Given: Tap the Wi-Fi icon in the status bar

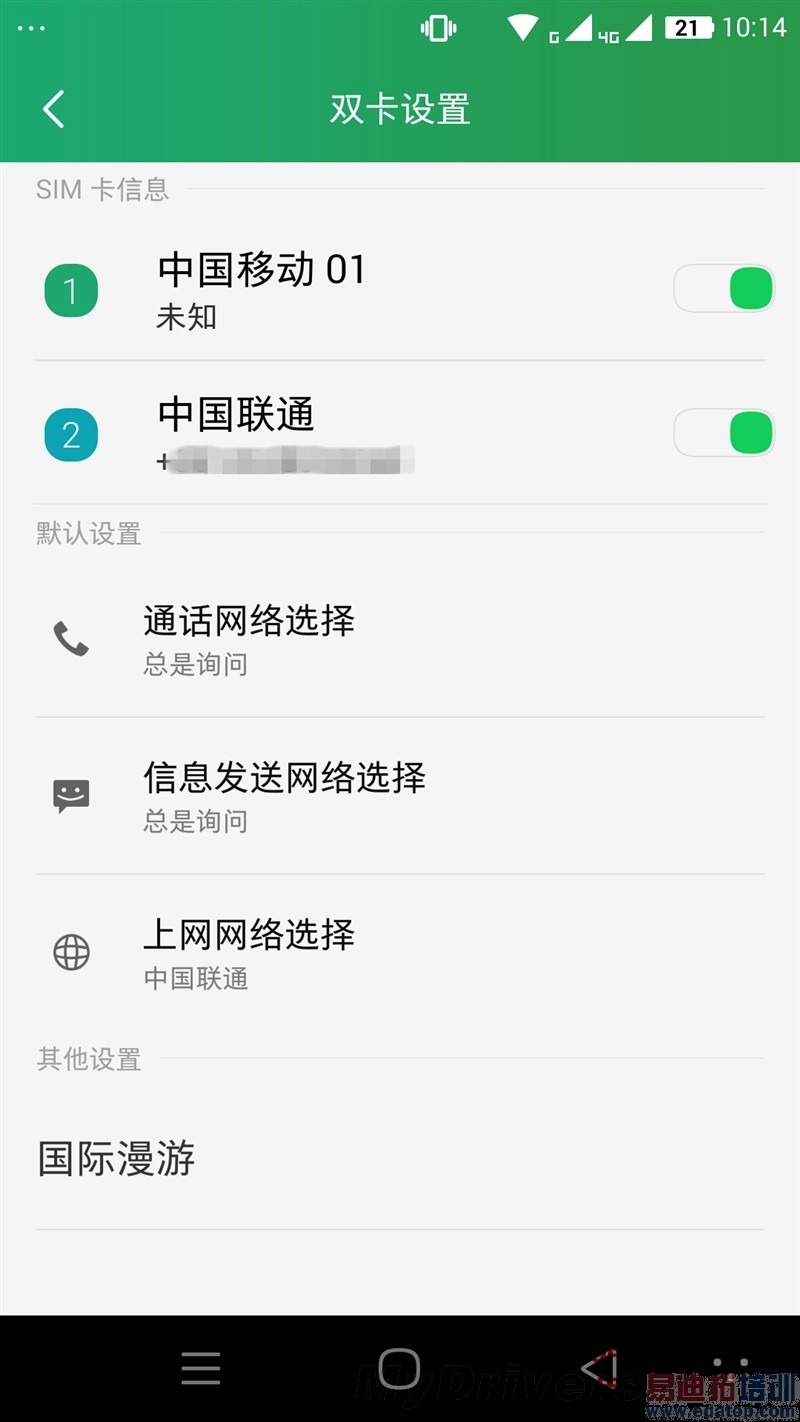Looking at the screenshot, I should 522,29.
